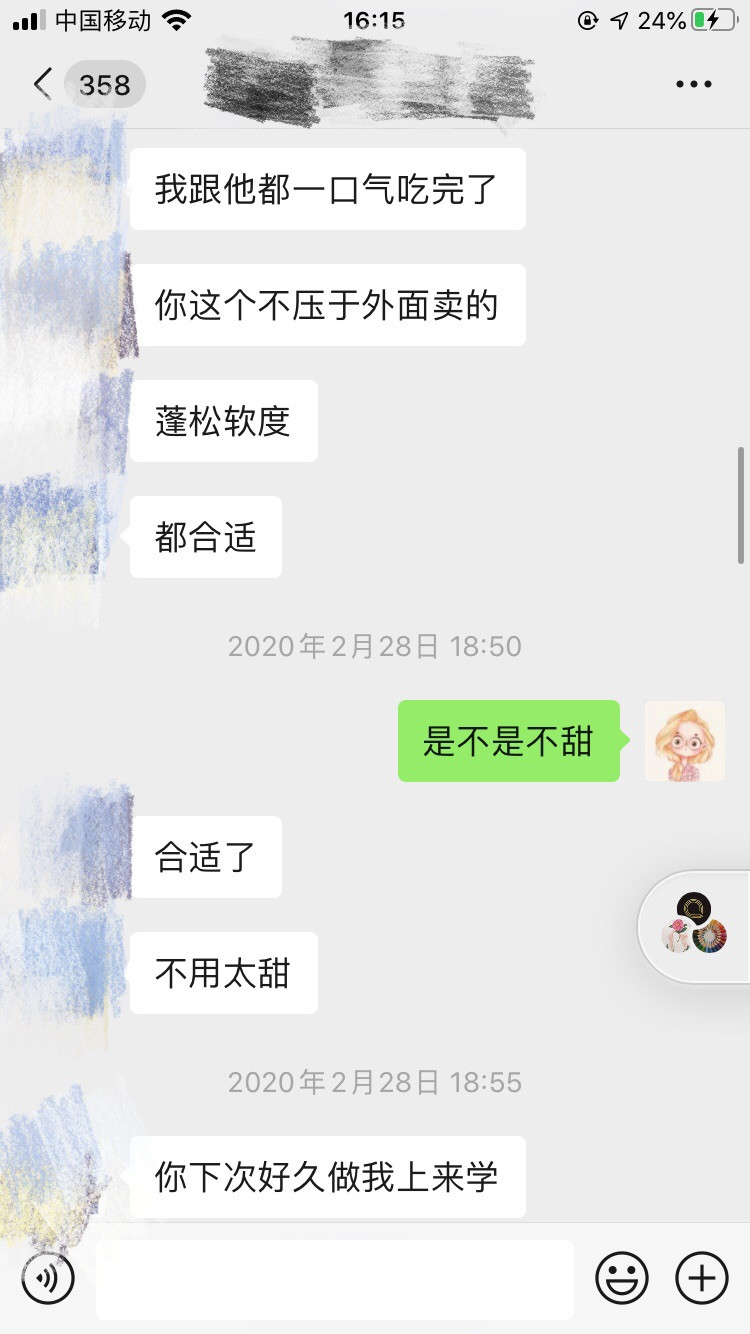The width and height of the screenshot is (750, 1334).
Task: Switch to voice message input
Action: [48, 1278]
